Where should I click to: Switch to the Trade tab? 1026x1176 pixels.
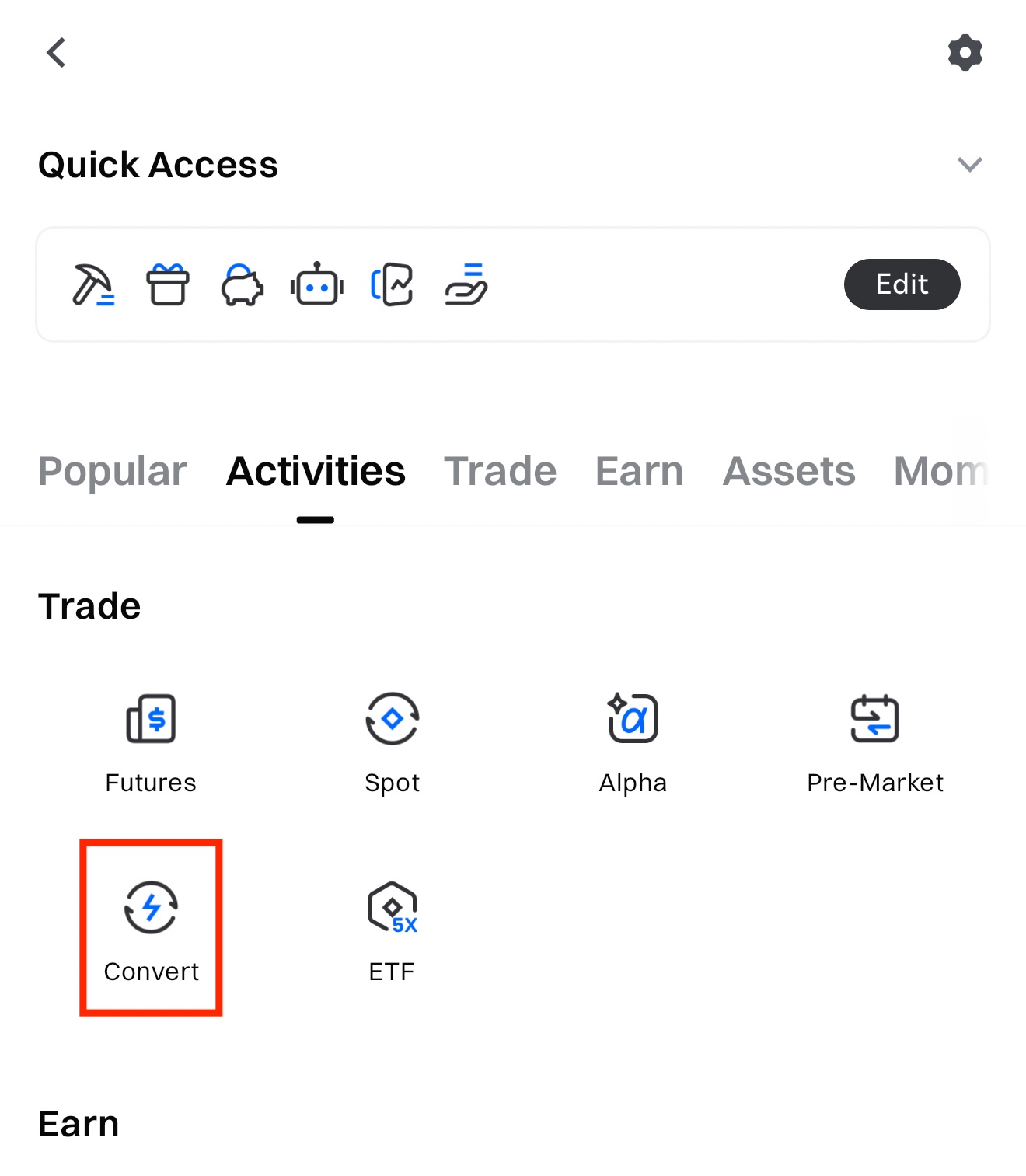click(500, 471)
